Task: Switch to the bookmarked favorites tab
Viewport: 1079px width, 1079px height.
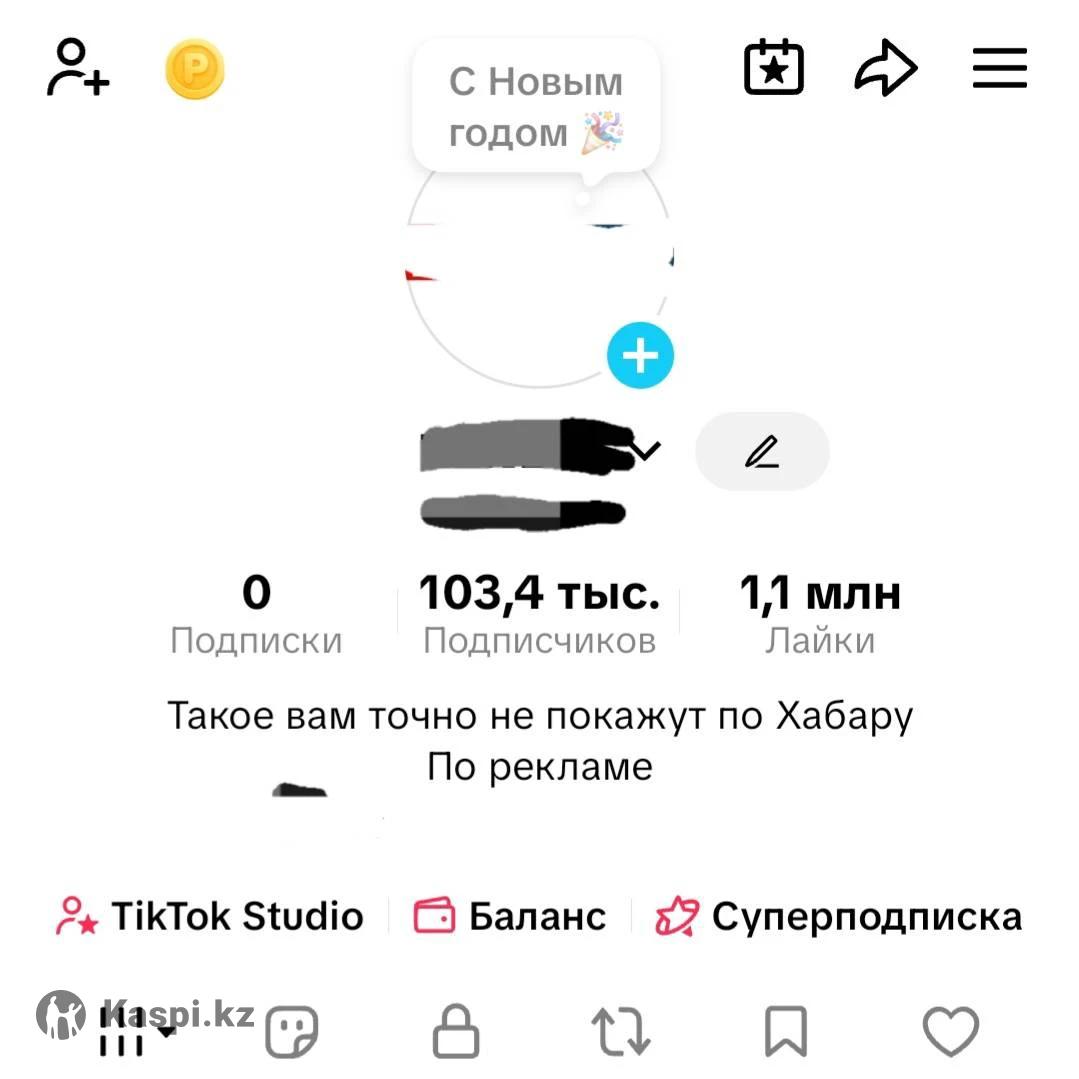Action: click(786, 1031)
